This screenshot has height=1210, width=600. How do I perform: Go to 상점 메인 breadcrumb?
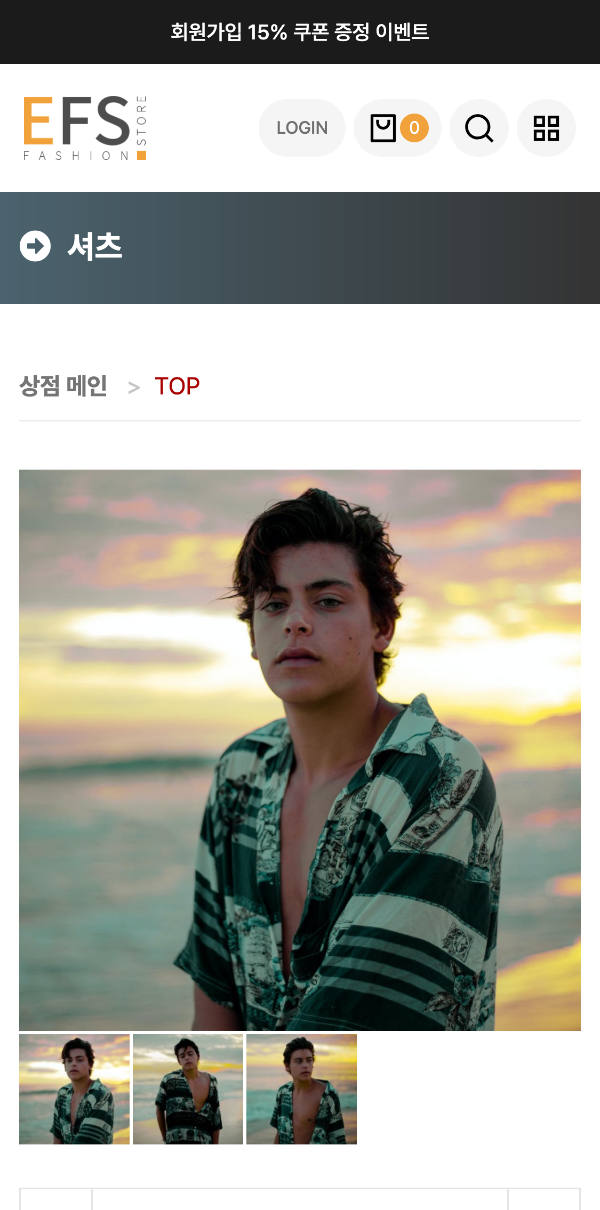point(63,386)
